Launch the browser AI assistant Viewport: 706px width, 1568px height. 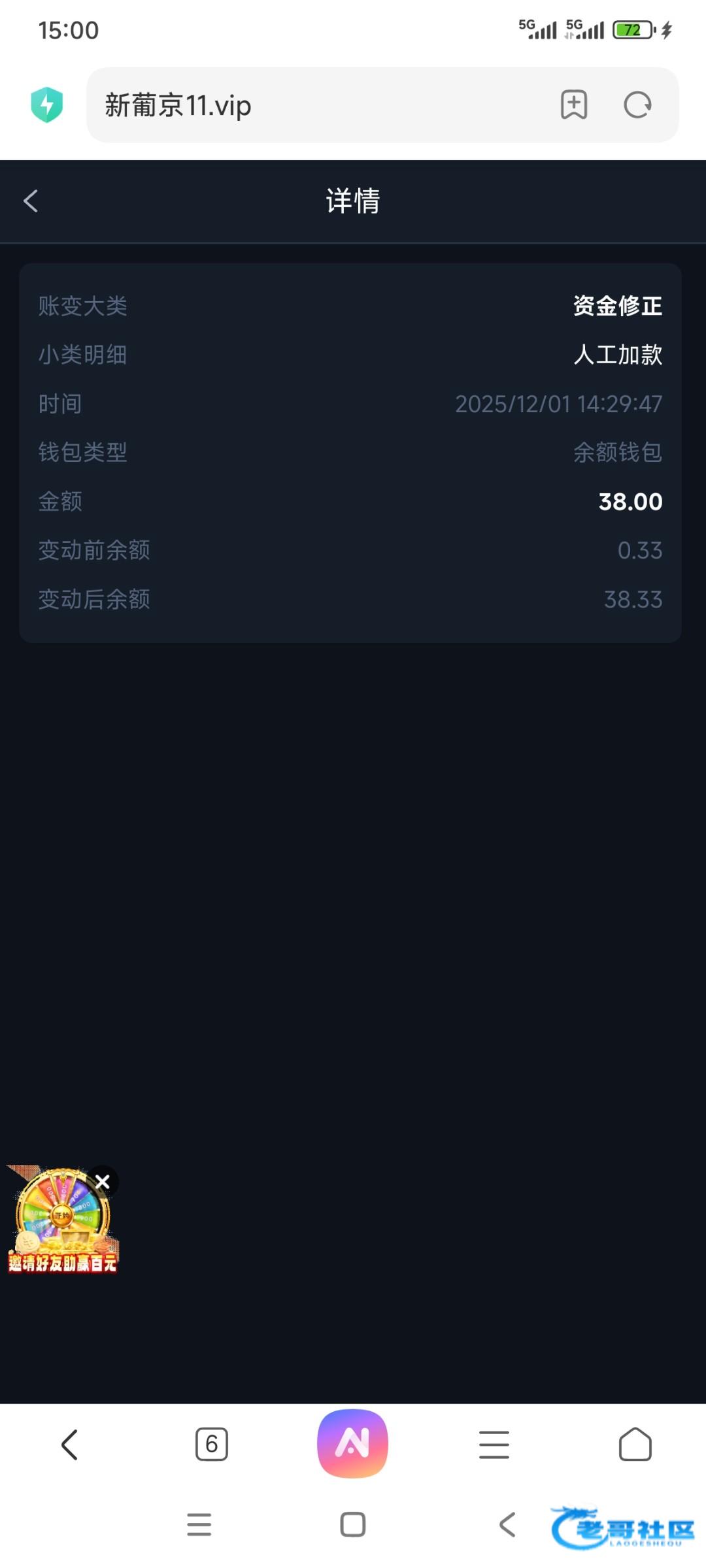(x=353, y=1443)
